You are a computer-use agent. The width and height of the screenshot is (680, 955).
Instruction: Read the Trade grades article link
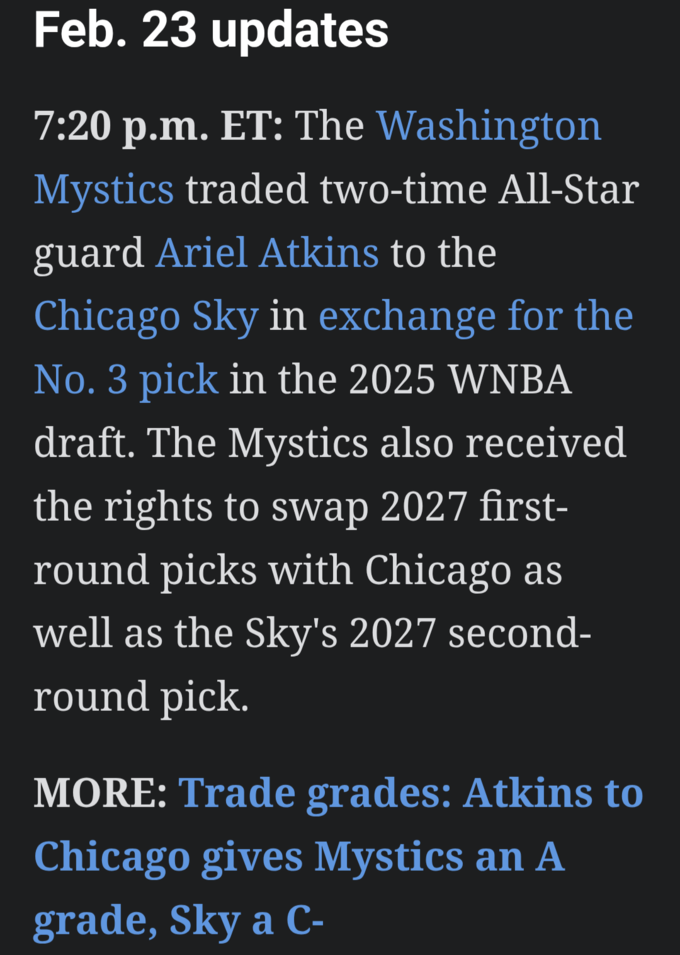(x=410, y=794)
